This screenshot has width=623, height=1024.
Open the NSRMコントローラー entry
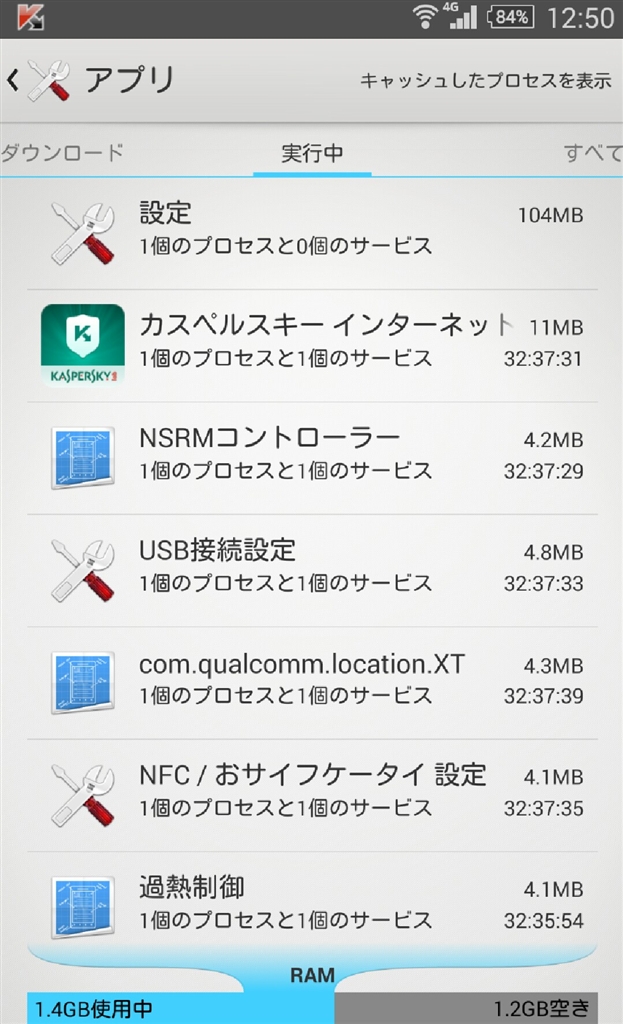(312, 454)
